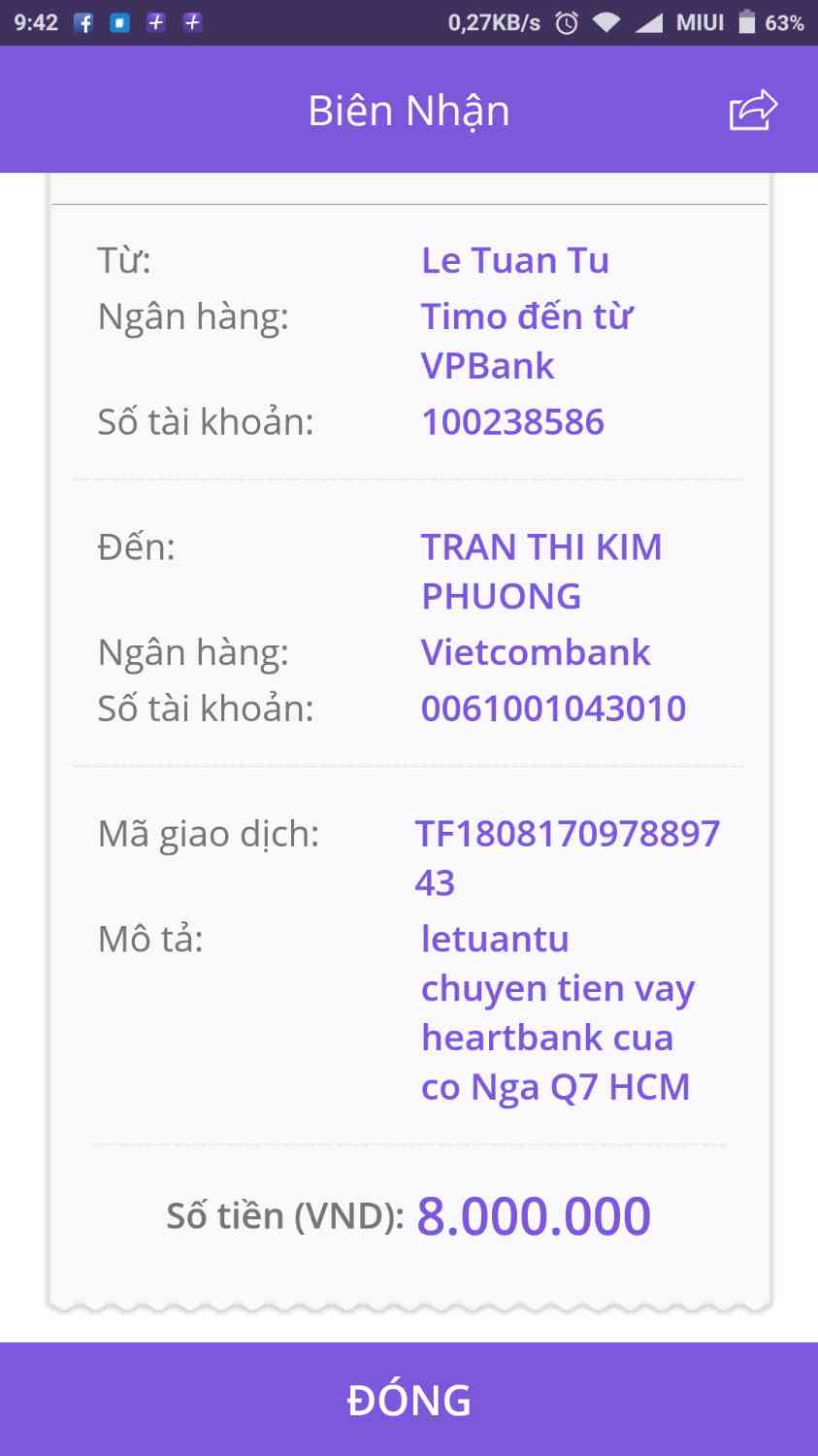The width and height of the screenshot is (818, 1456).
Task: Close the receipt with ĐÓNG button
Action: click(x=409, y=1399)
